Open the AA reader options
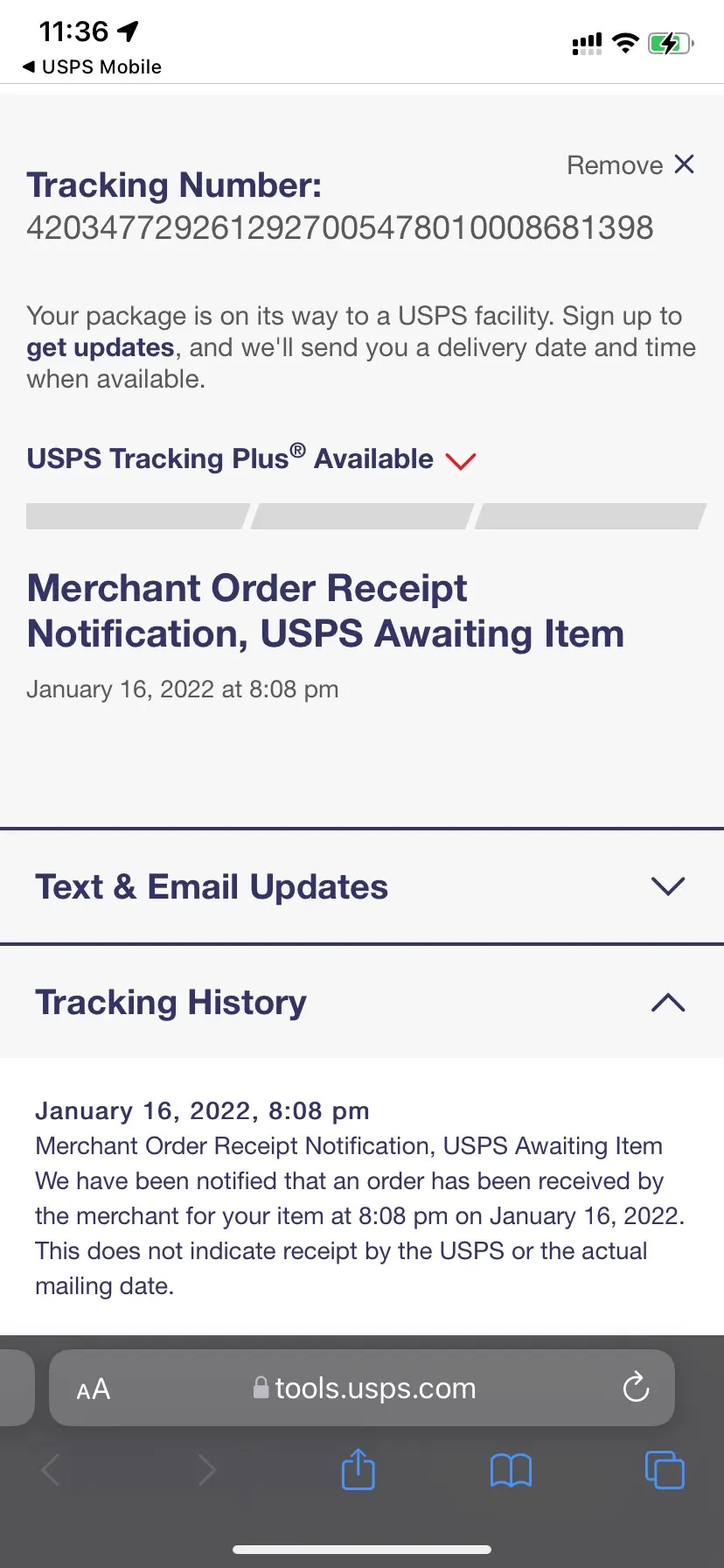 pyautogui.click(x=94, y=1389)
